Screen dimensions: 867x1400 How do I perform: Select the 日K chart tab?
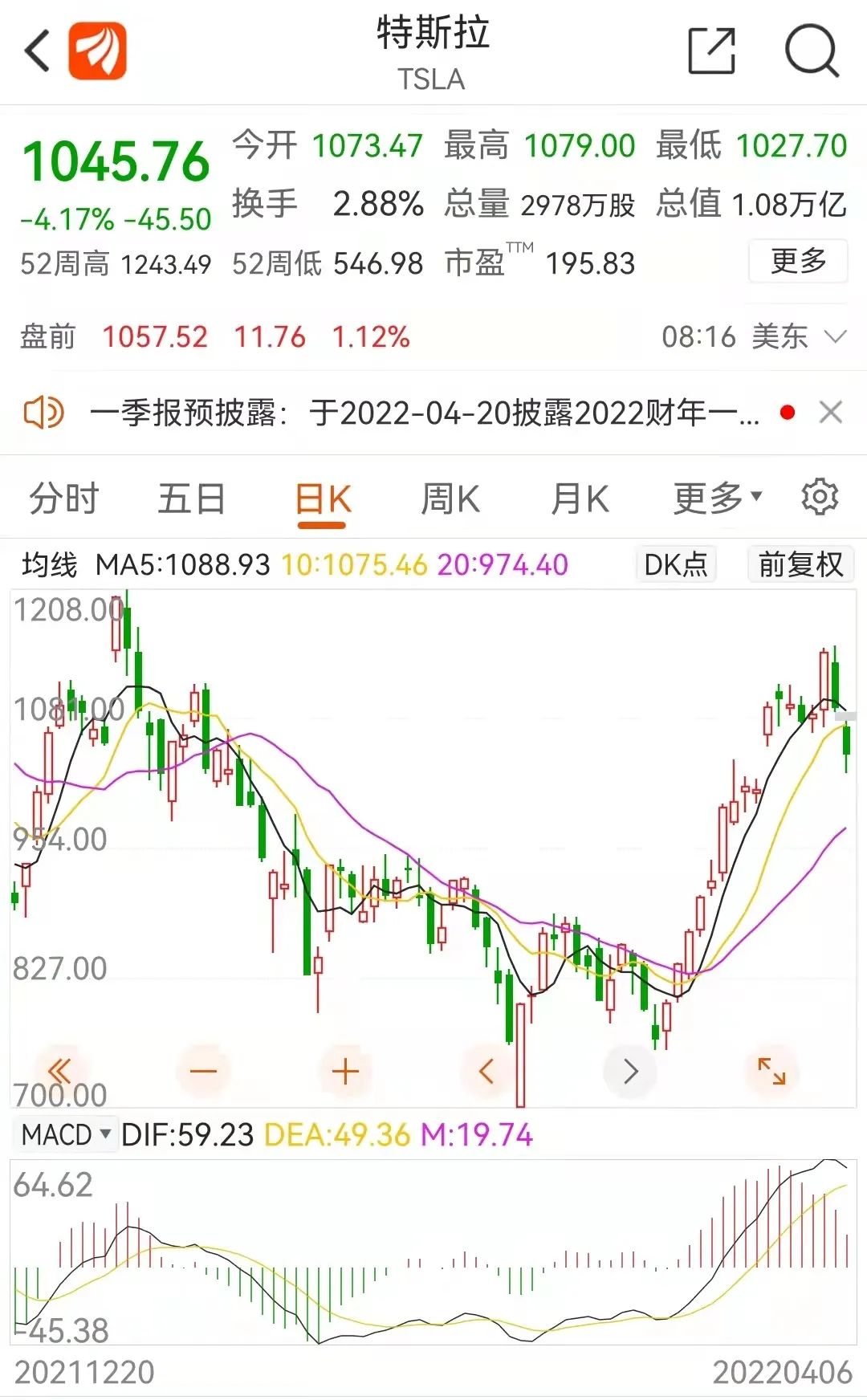(x=323, y=499)
